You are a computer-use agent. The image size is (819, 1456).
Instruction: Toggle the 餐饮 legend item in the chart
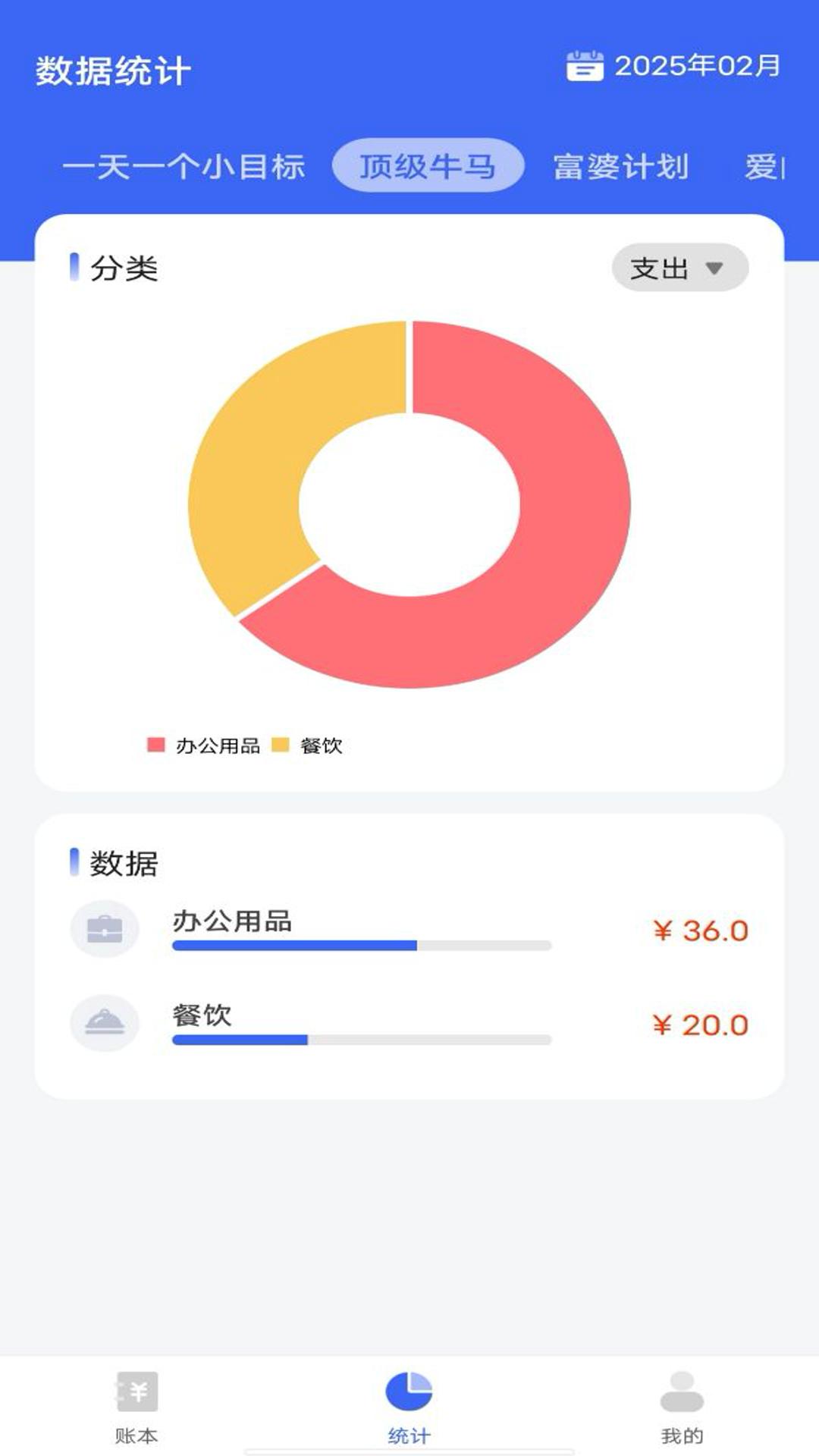[x=308, y=745]
